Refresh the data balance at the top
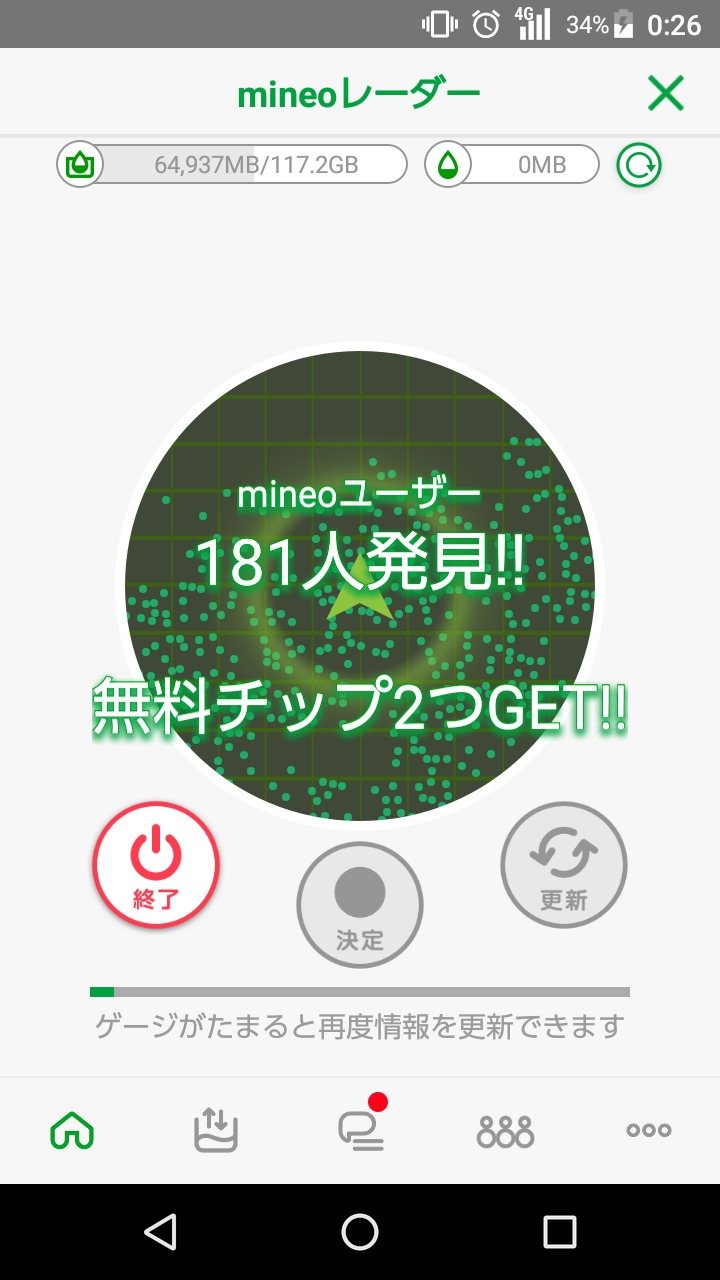Image resolution: width=720 pixels, height=1280 pixels. coord(638,165)
